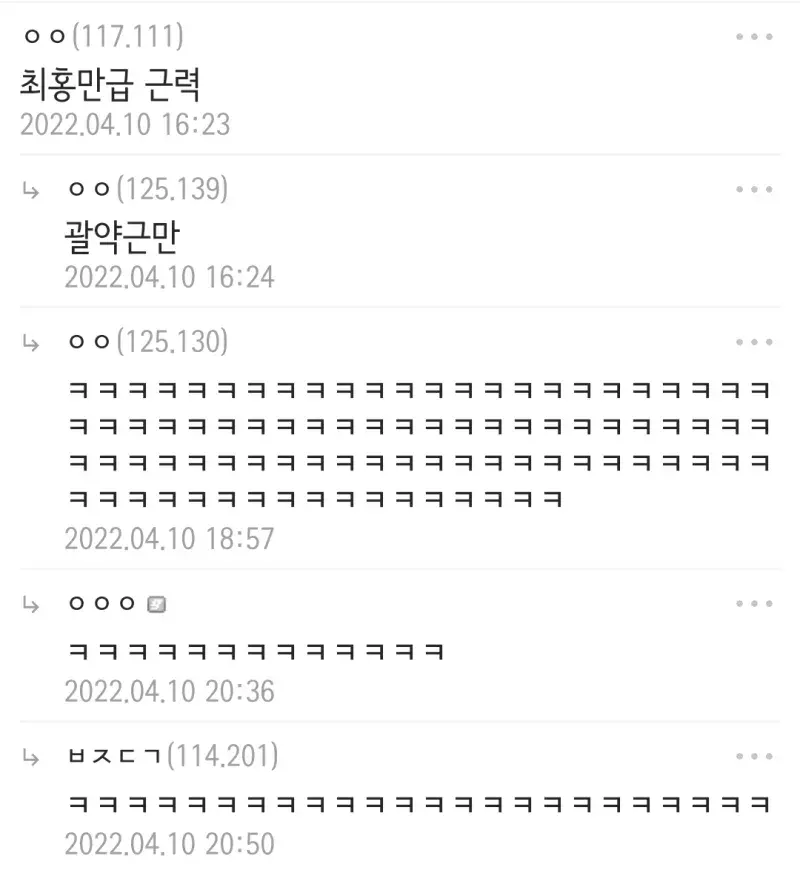Image resolution: width=800 pixels, height=873 pixels.
Task: View profile of user ㅇㅇㅇ
Action: point(101,604)
